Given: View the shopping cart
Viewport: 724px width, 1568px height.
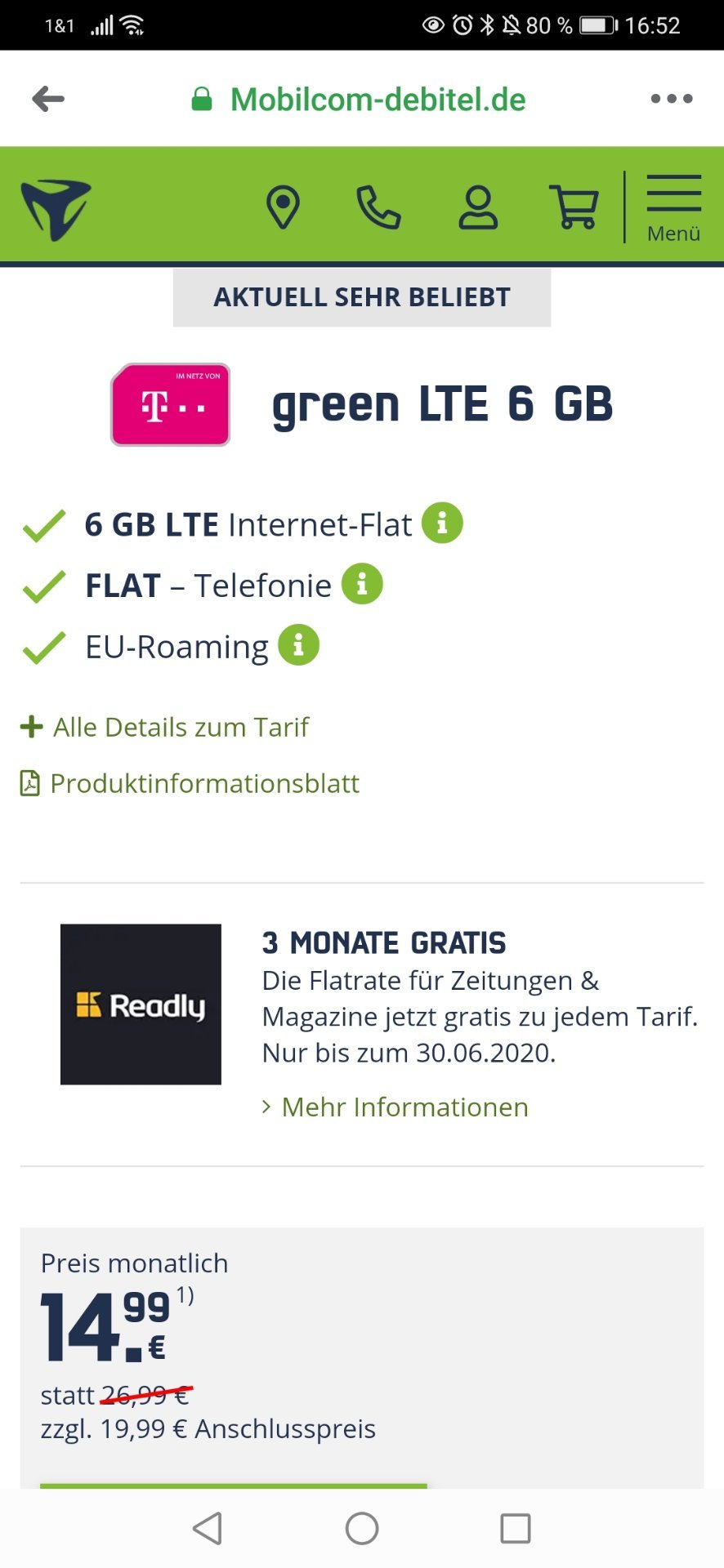Looking at the screenshot, I should pos(574,207).
